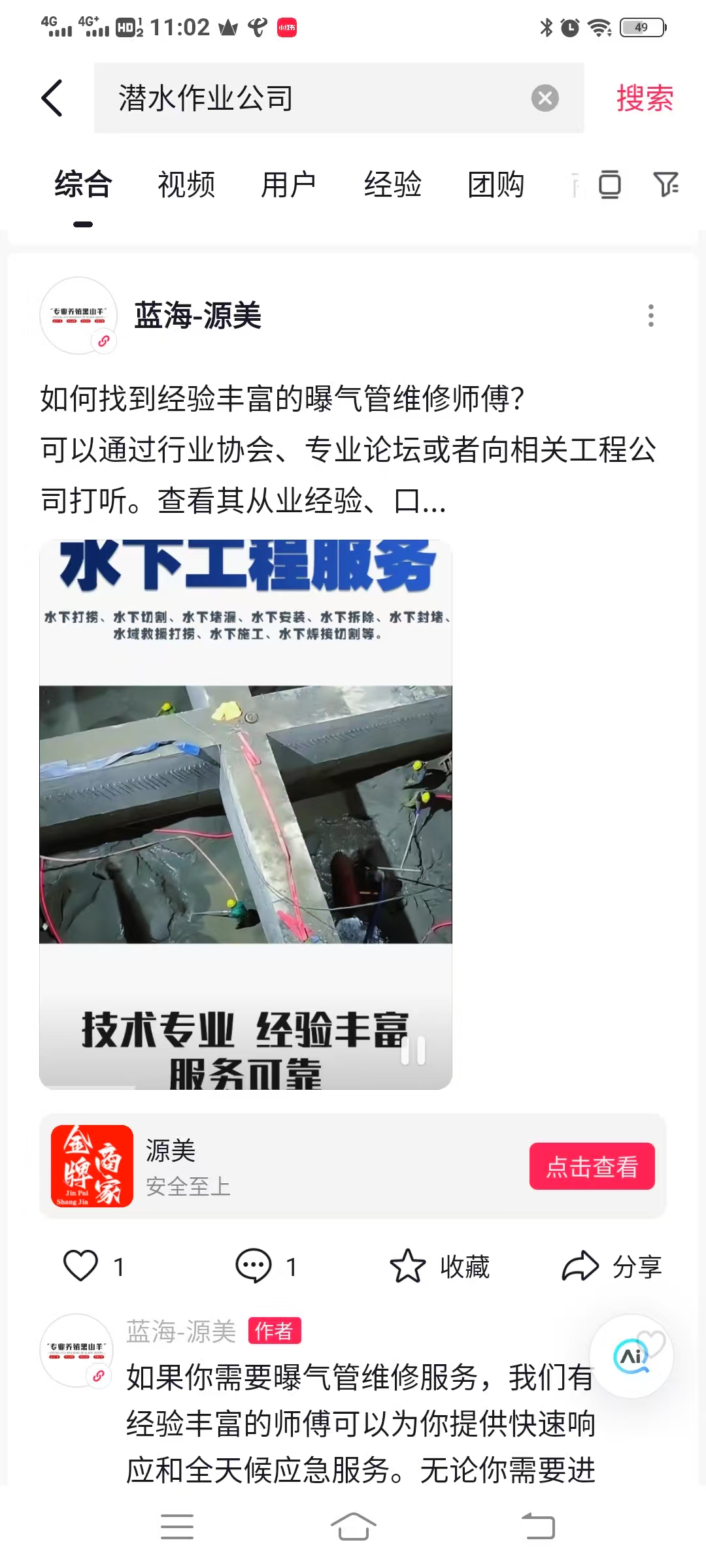This screenshot has width=706, height=1568.
Task: Switch to the 经验 tab
Action: (x=392, y=185)
